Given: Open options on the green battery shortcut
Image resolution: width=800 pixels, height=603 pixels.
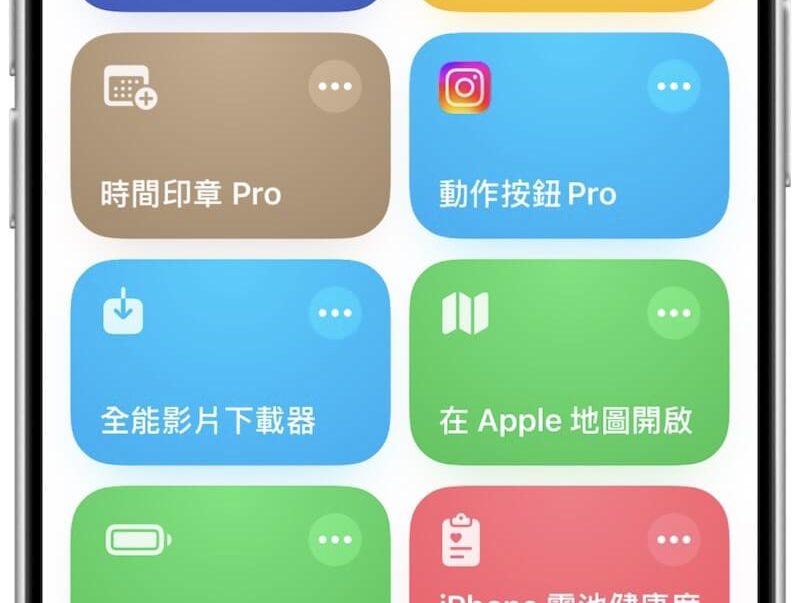Looking at the screenshot, I should (335, 540).
